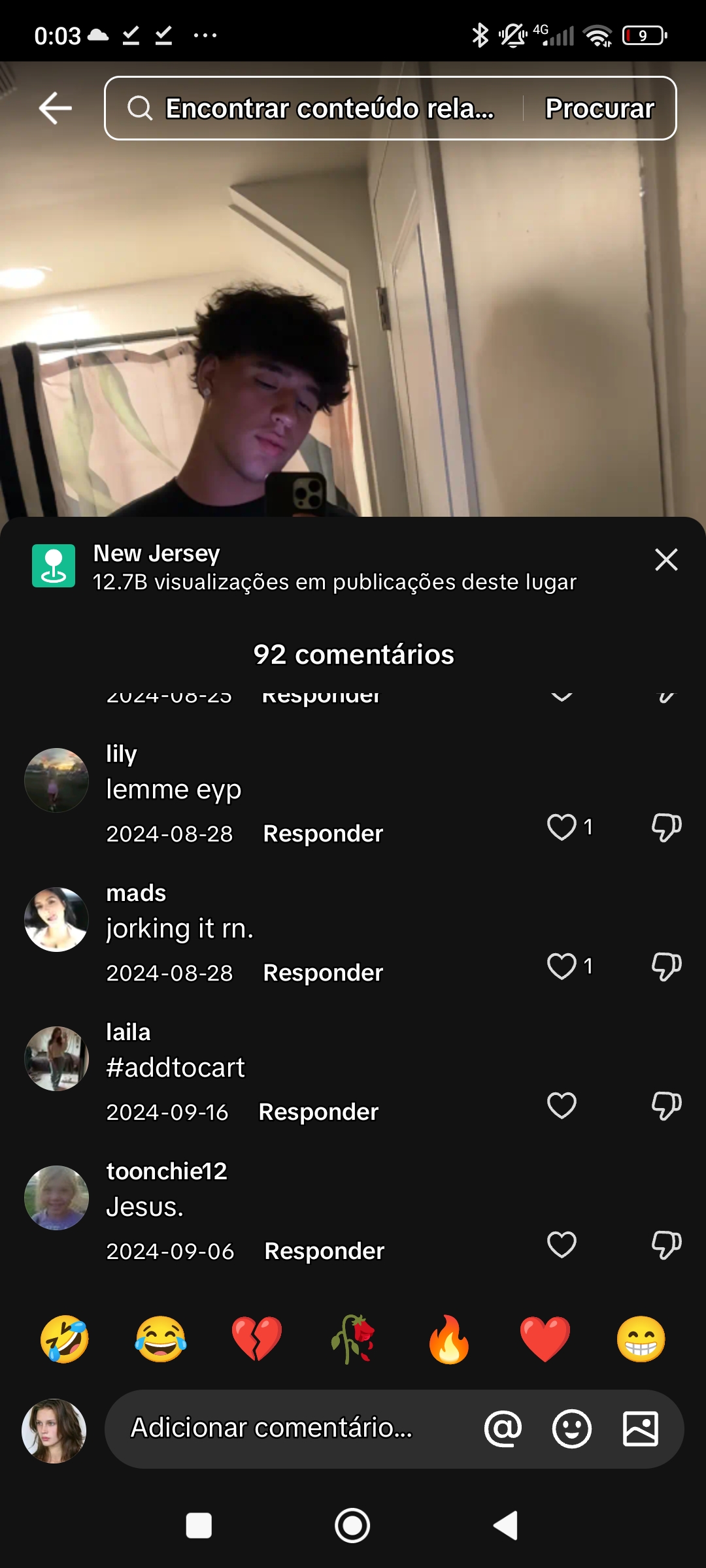Screen dimensions: 706x1568
Task: Open the emoji picker in comment box
Action: [x=572, y=1428]
